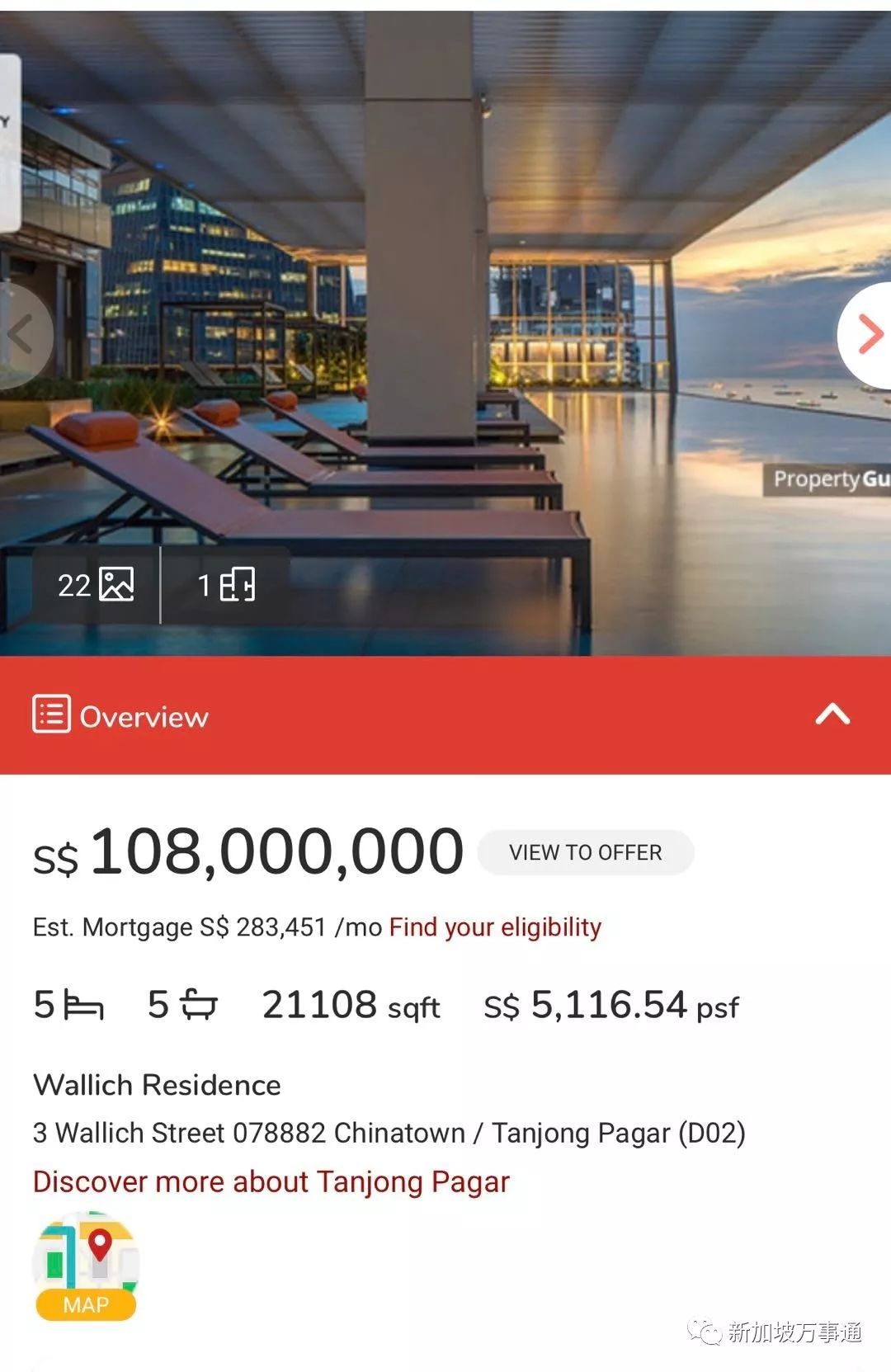
Task: Collapse the Overview section
Action: 832,714
